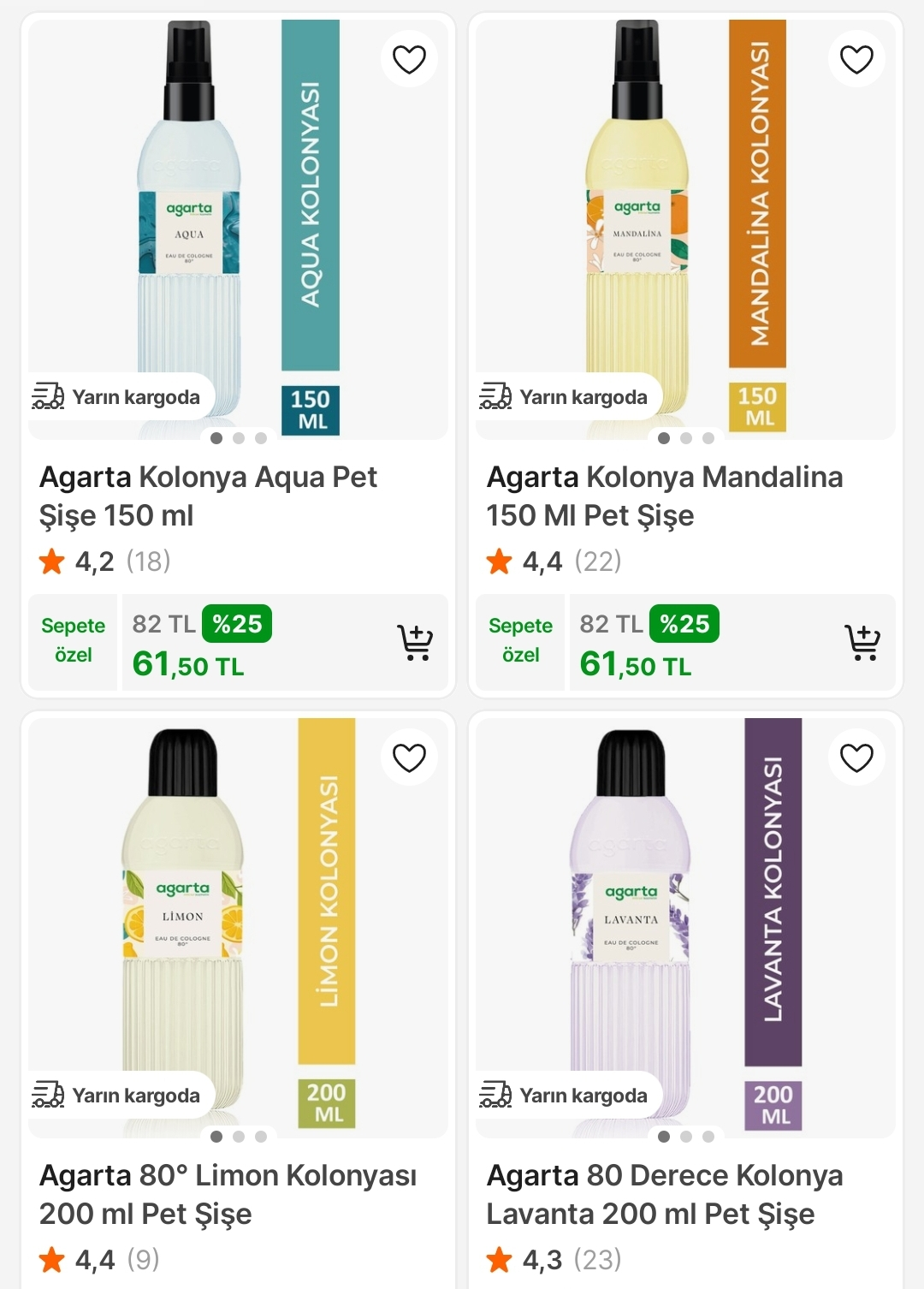The height and width of the screenshot is (1289, 924).
Task: Favorite the Agarta Mandalina 150 Ml cologne
Action: tap(856, 59)
